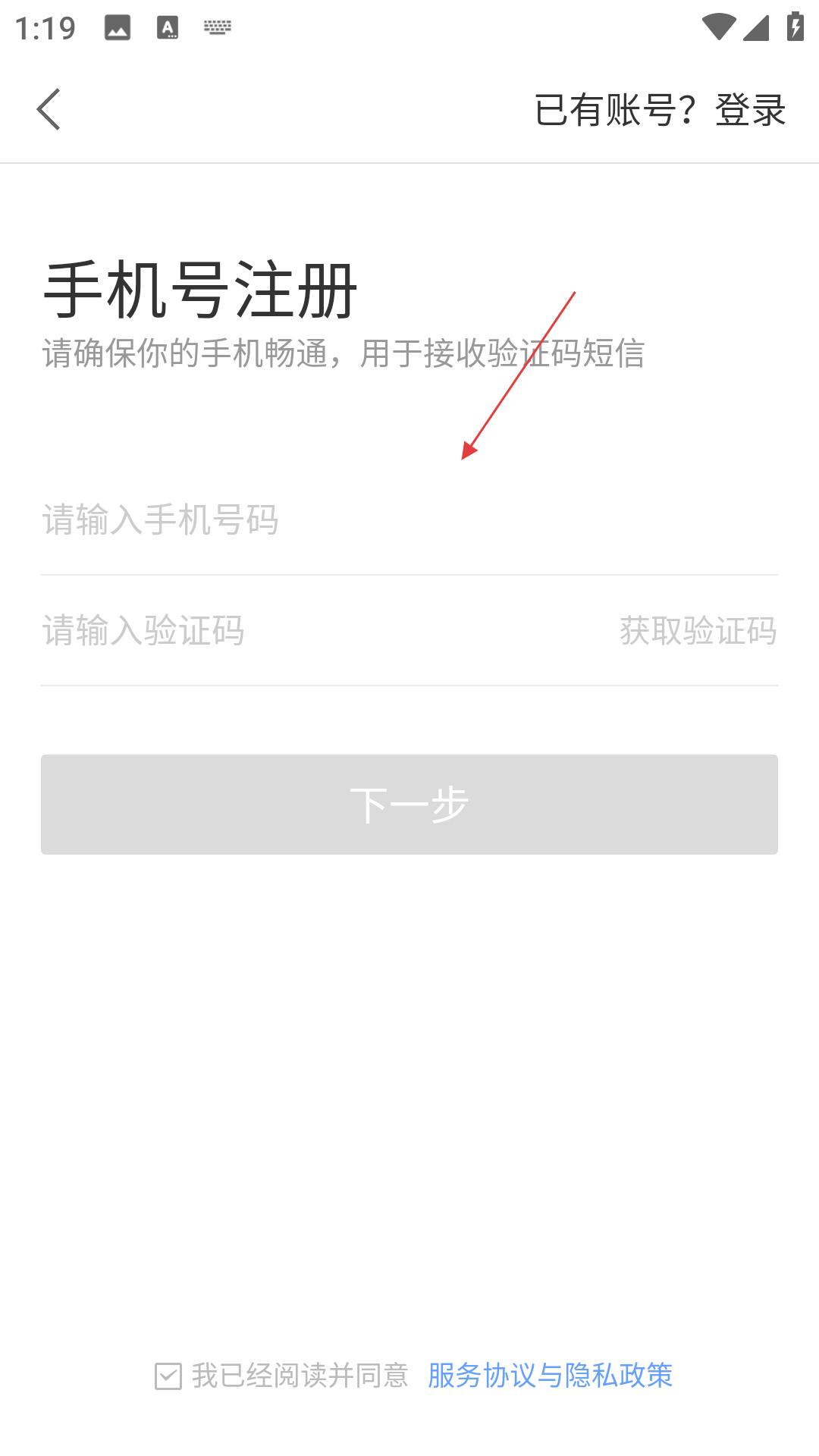819x1456 pixels.
Task: Go back using the top-left arrow
Action: (x=49, y=109)
